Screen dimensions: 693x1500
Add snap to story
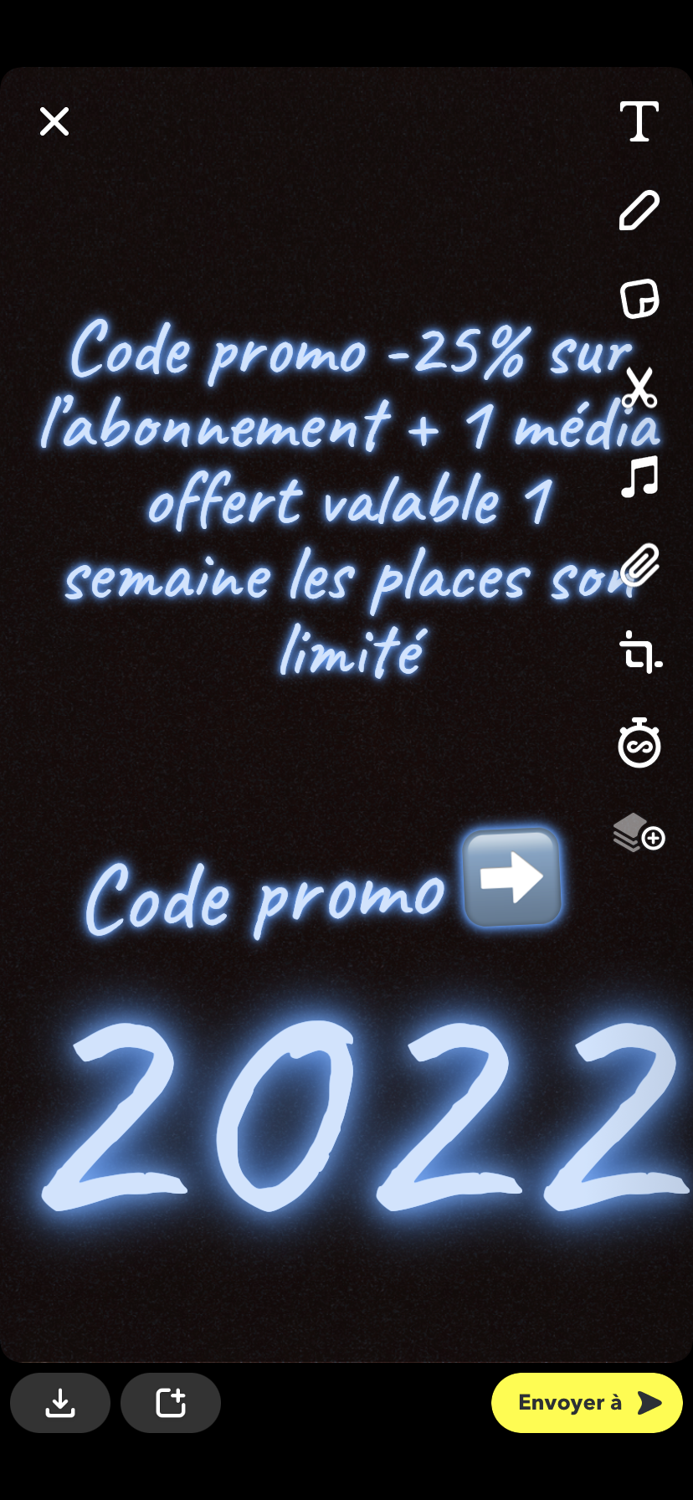(170, 1403)
